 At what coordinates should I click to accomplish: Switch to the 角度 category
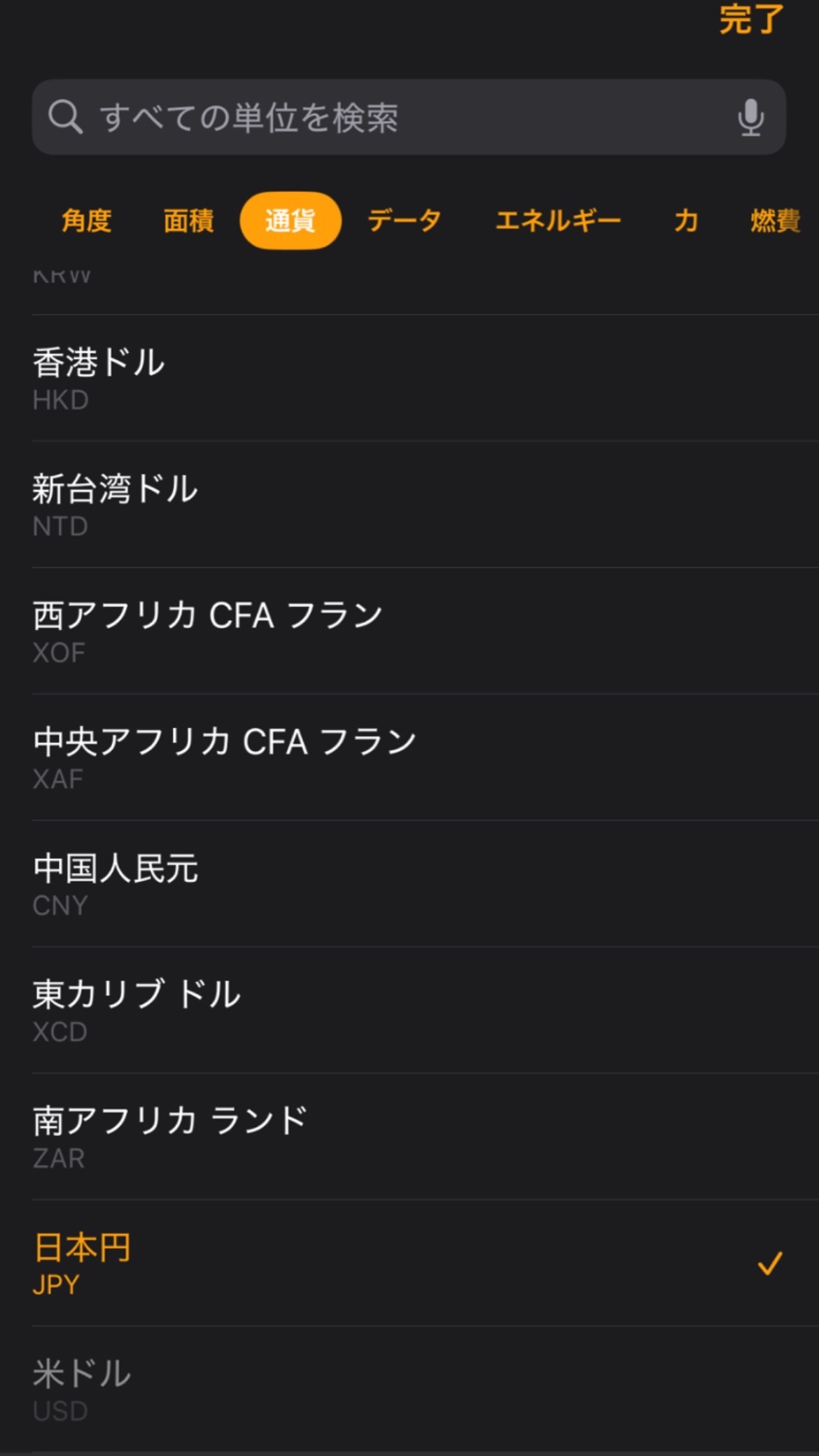pyautogui.click(x=87, y=220)
